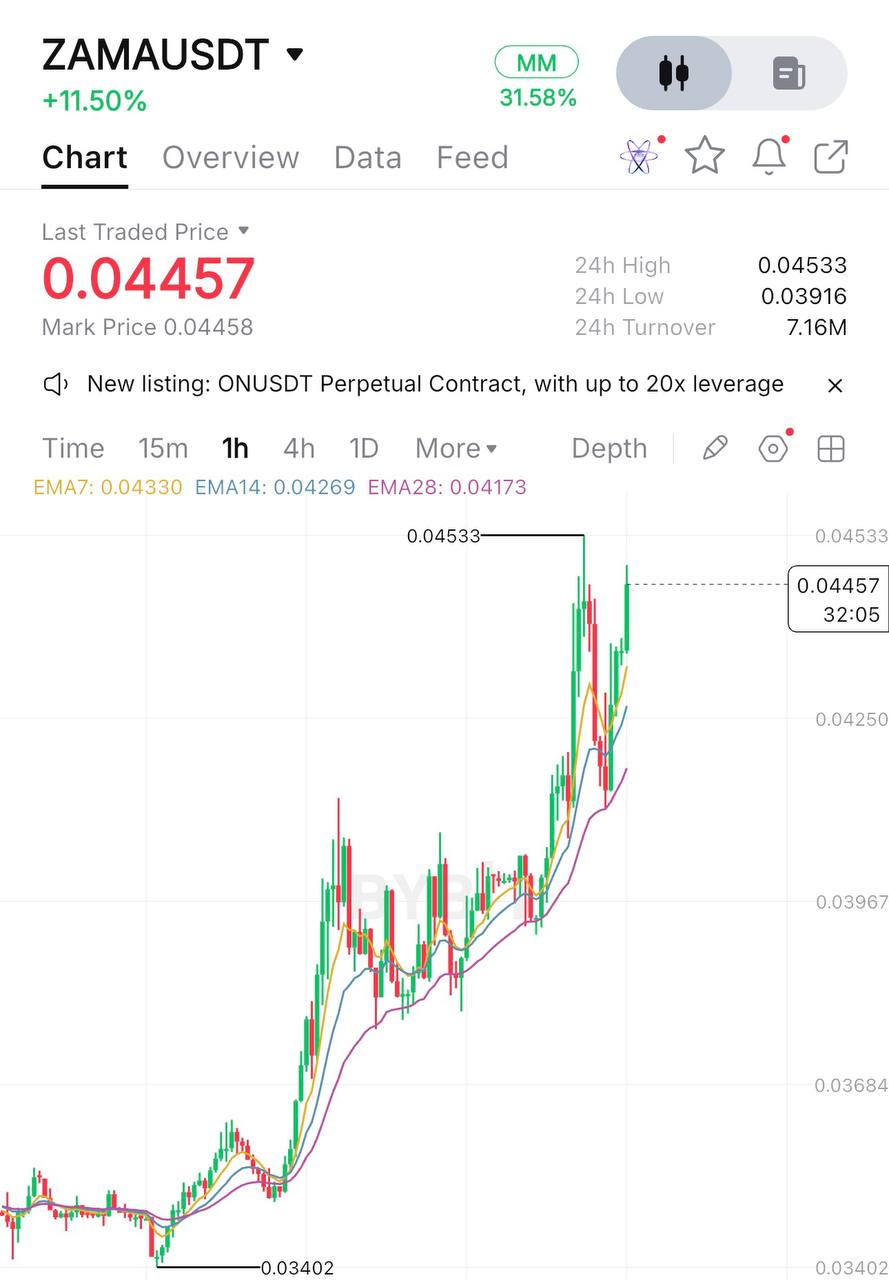
Task: Open the AI atom assistant icon
Action: (640, 156)
